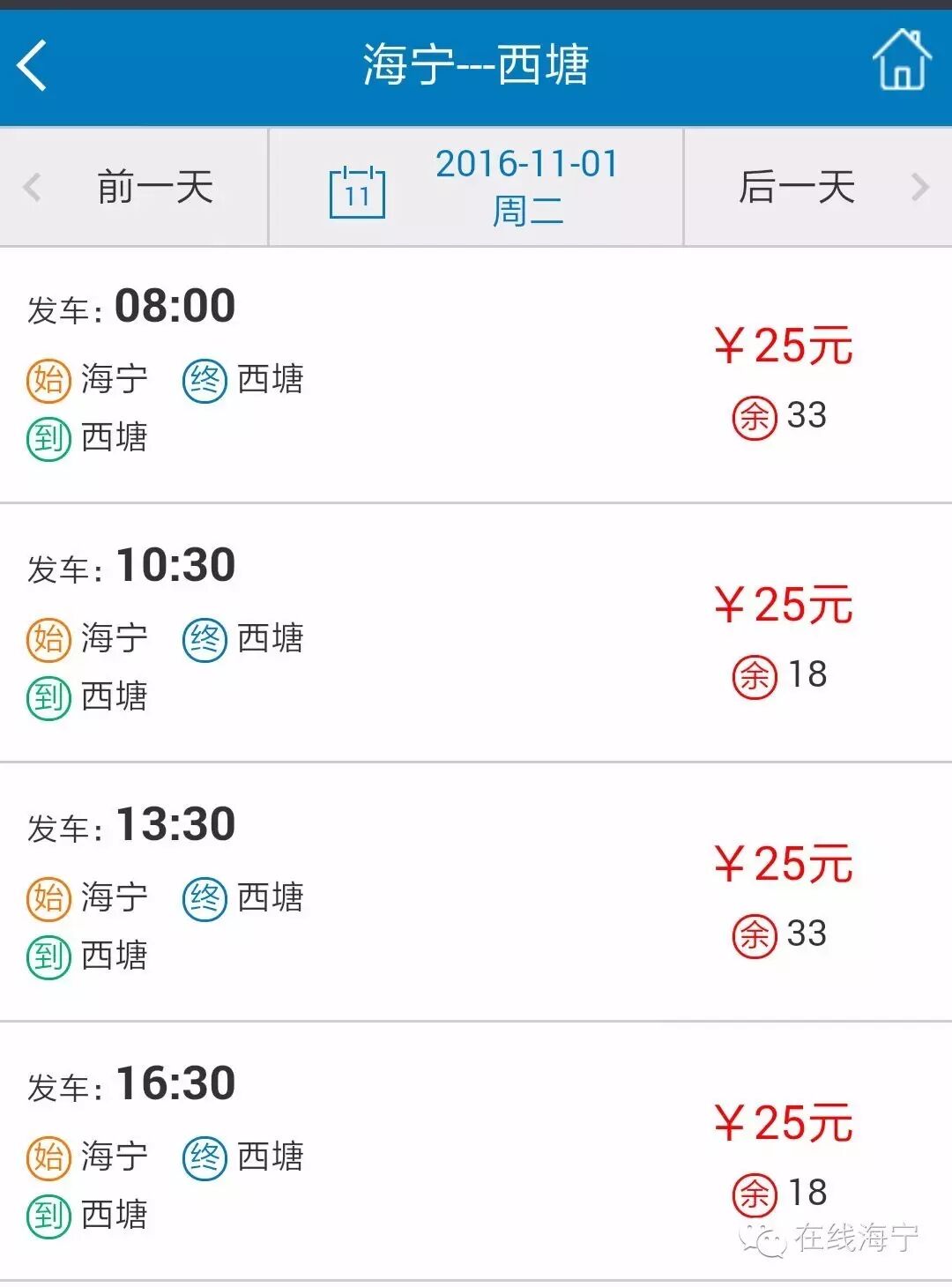
Task: Open the date picker showing 2016-11-01
Action: tap(476, 187)
